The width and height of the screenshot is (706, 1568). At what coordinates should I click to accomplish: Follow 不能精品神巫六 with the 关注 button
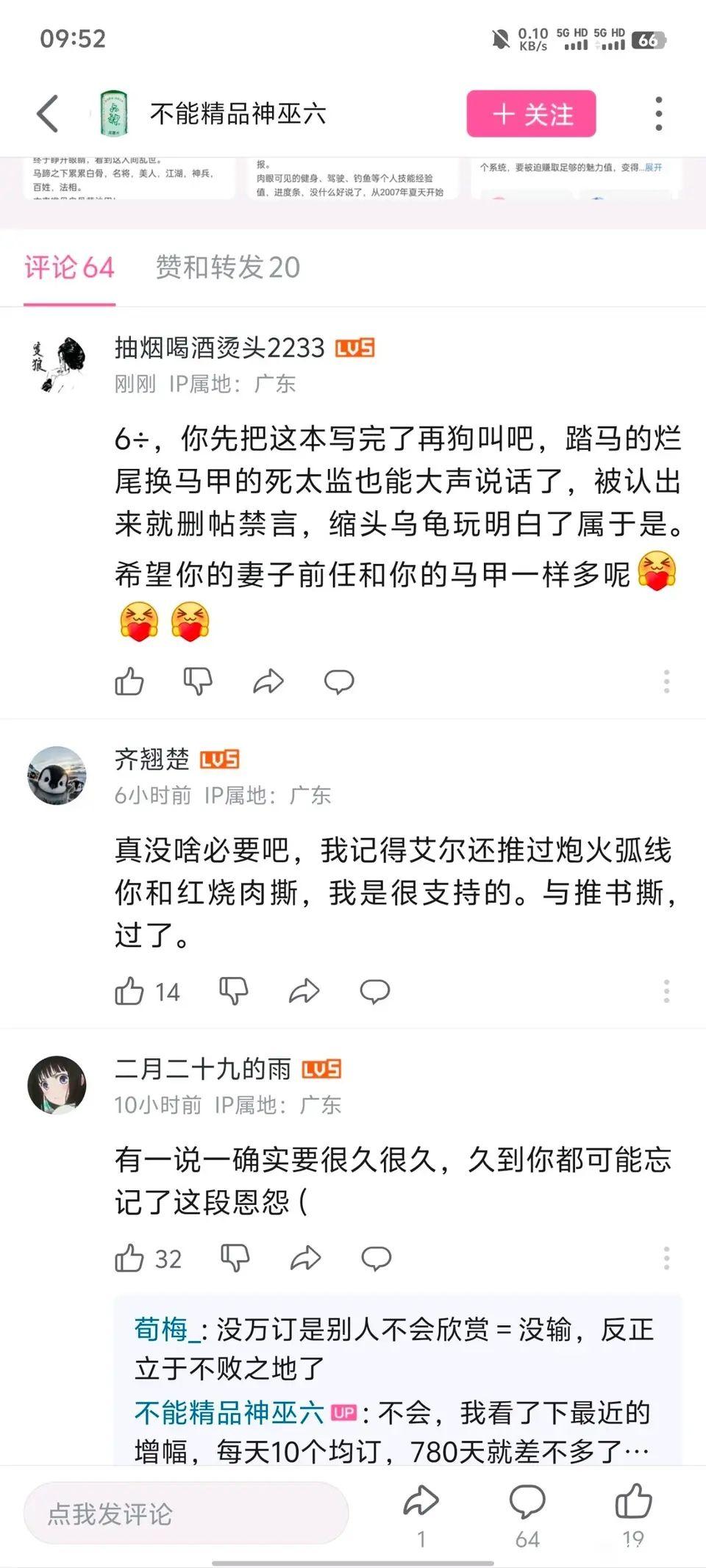[531, 114]
